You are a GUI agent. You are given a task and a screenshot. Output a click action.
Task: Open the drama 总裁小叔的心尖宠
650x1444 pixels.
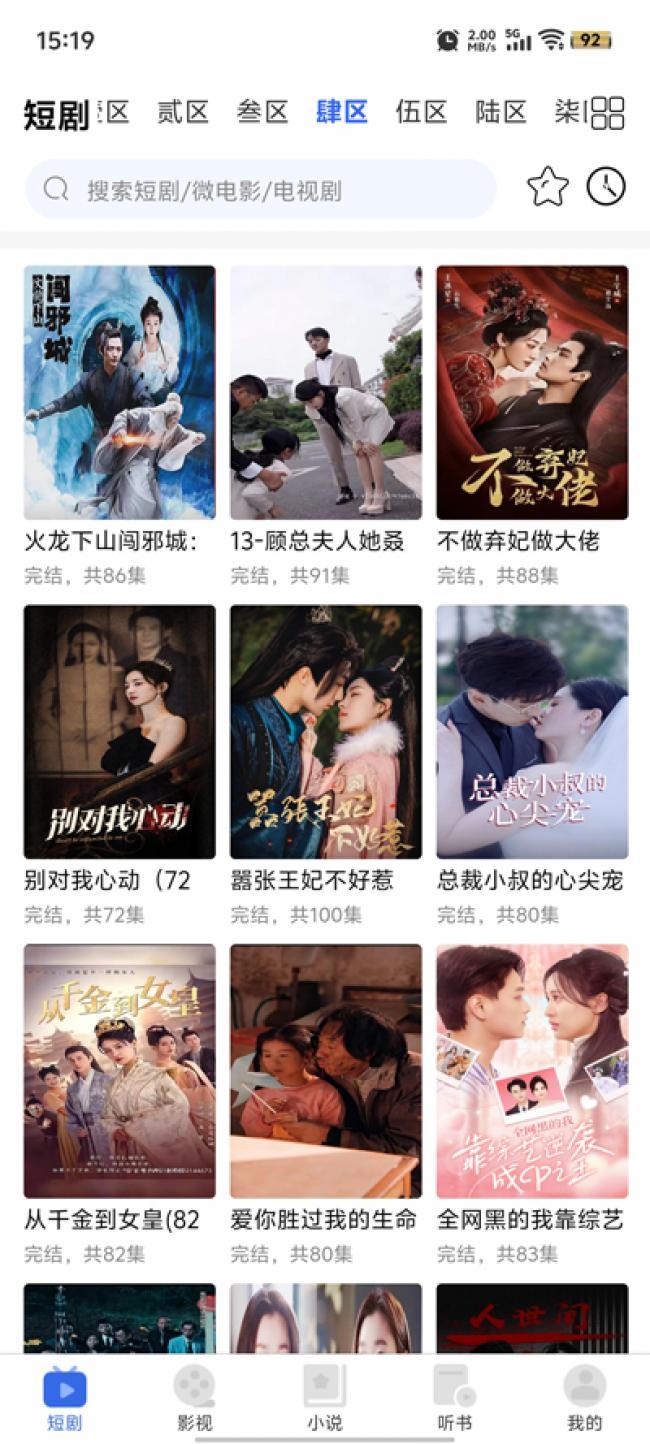point(532,731)
